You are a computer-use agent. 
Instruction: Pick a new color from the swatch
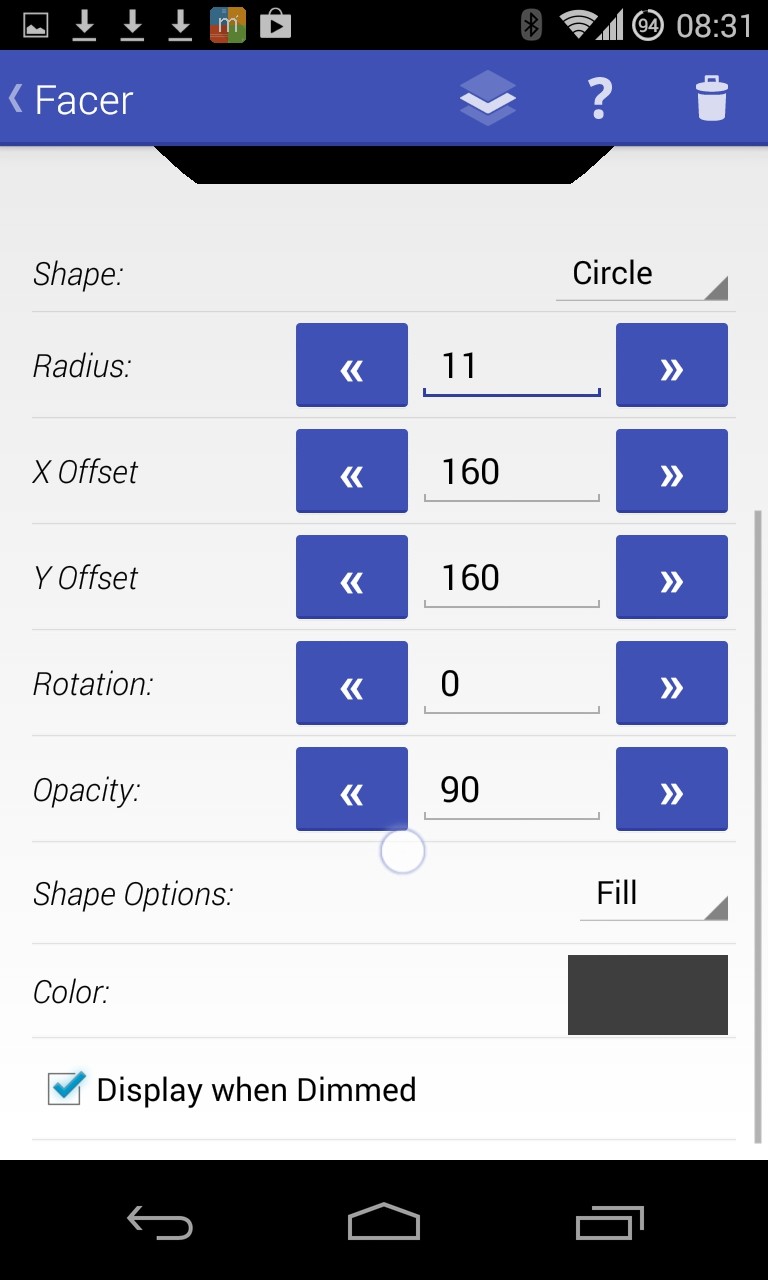coord(648,995)
